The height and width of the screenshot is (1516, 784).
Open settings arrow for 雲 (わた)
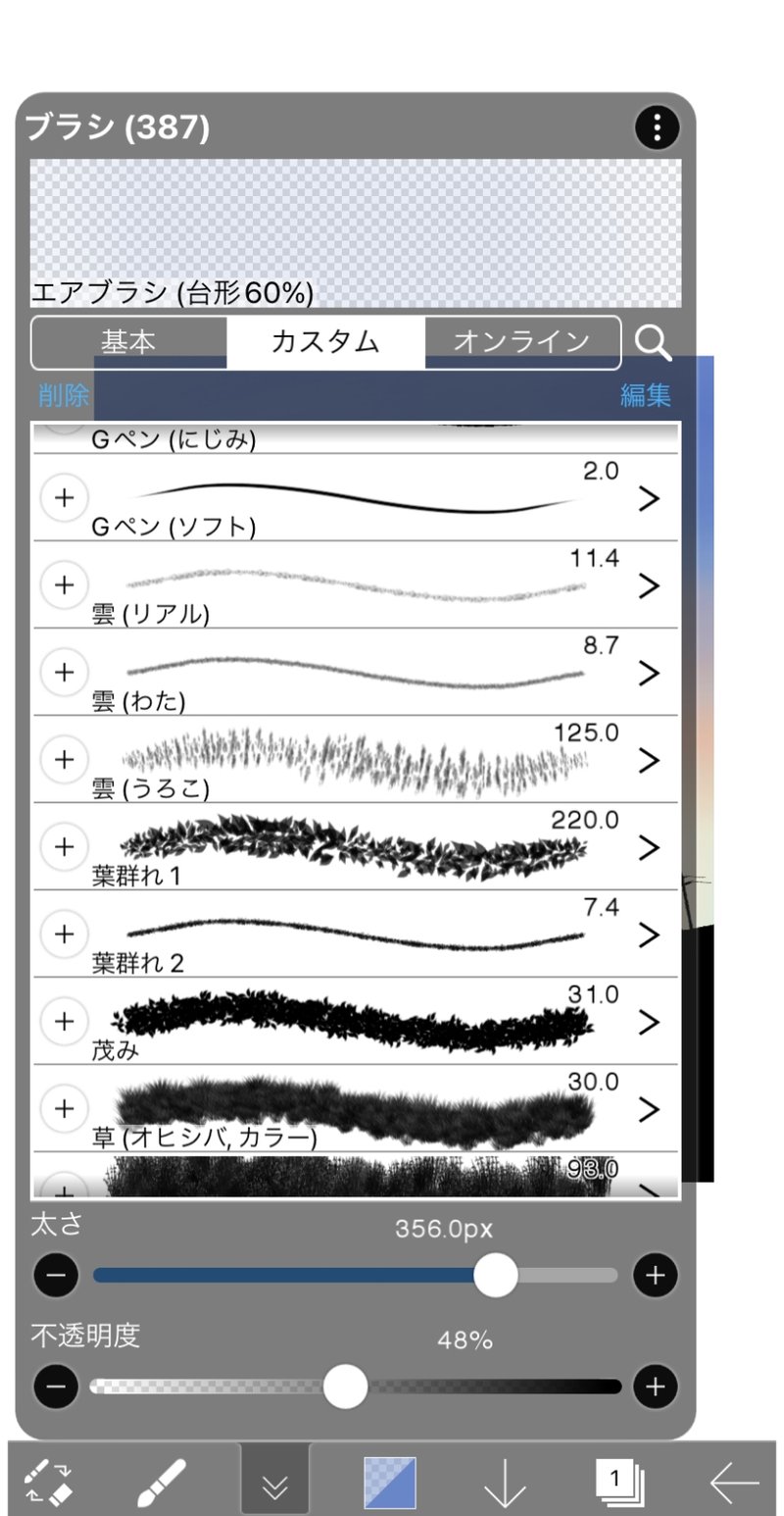point(648,673)
